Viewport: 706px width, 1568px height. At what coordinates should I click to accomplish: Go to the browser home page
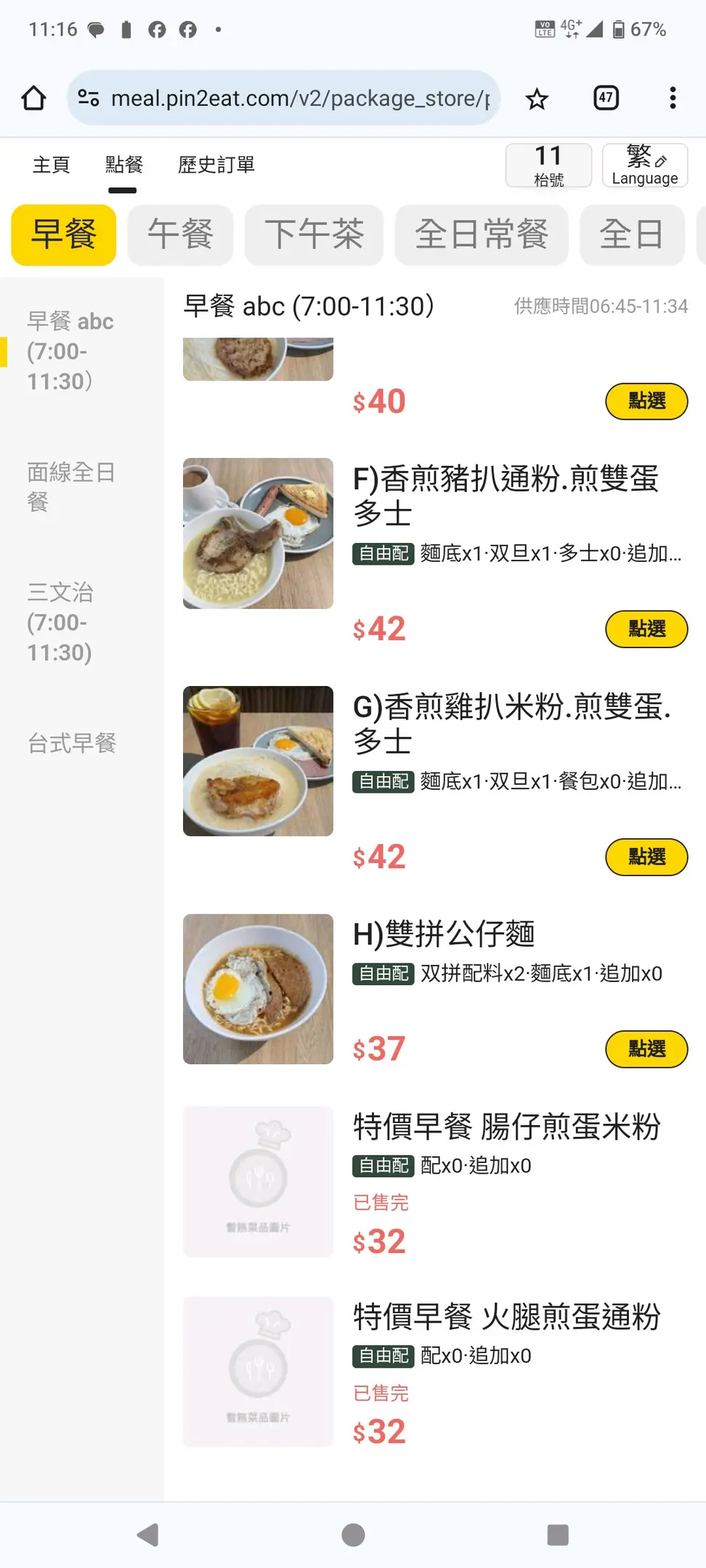coord(33,98)
